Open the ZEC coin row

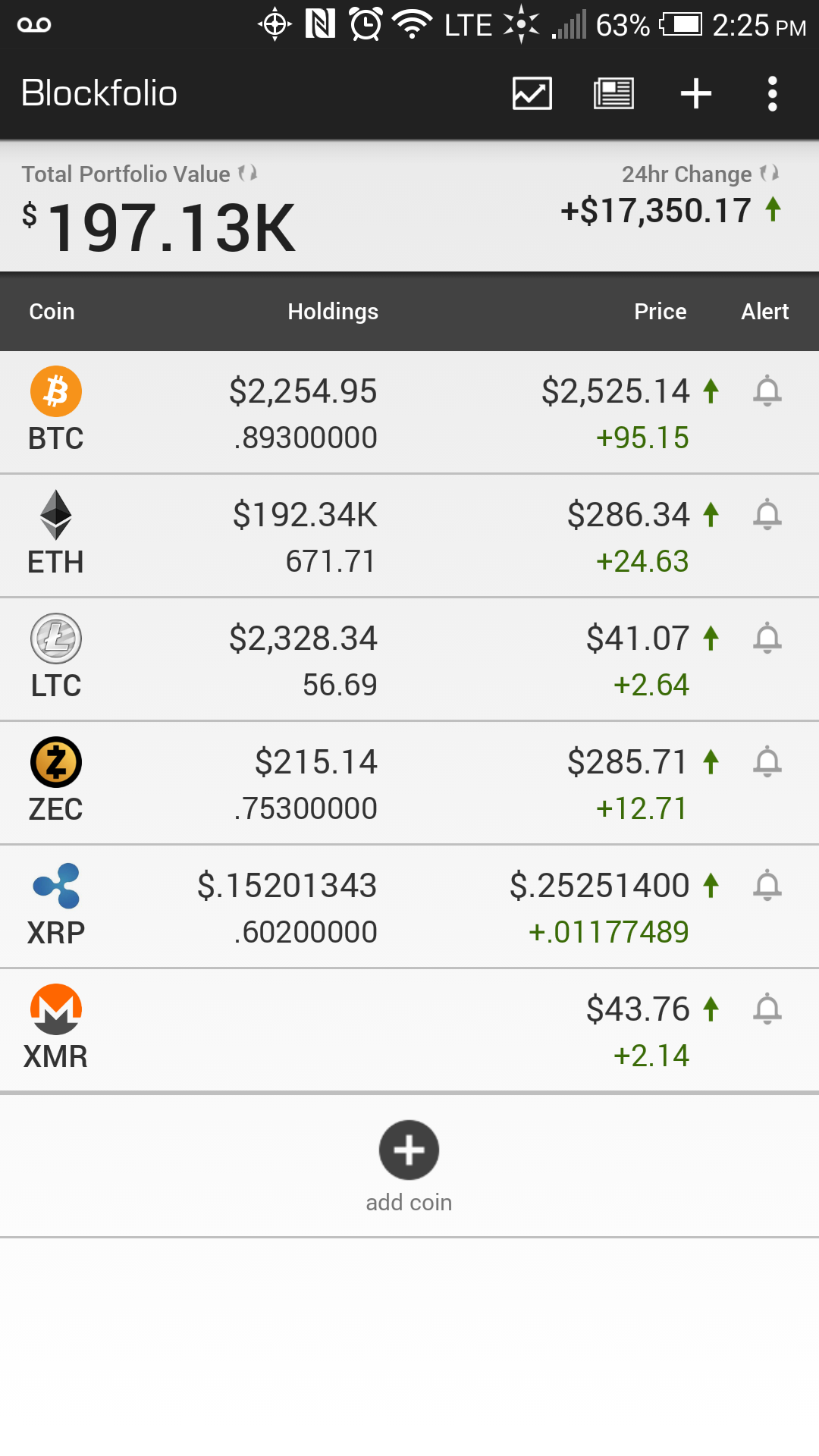(409, 783)
